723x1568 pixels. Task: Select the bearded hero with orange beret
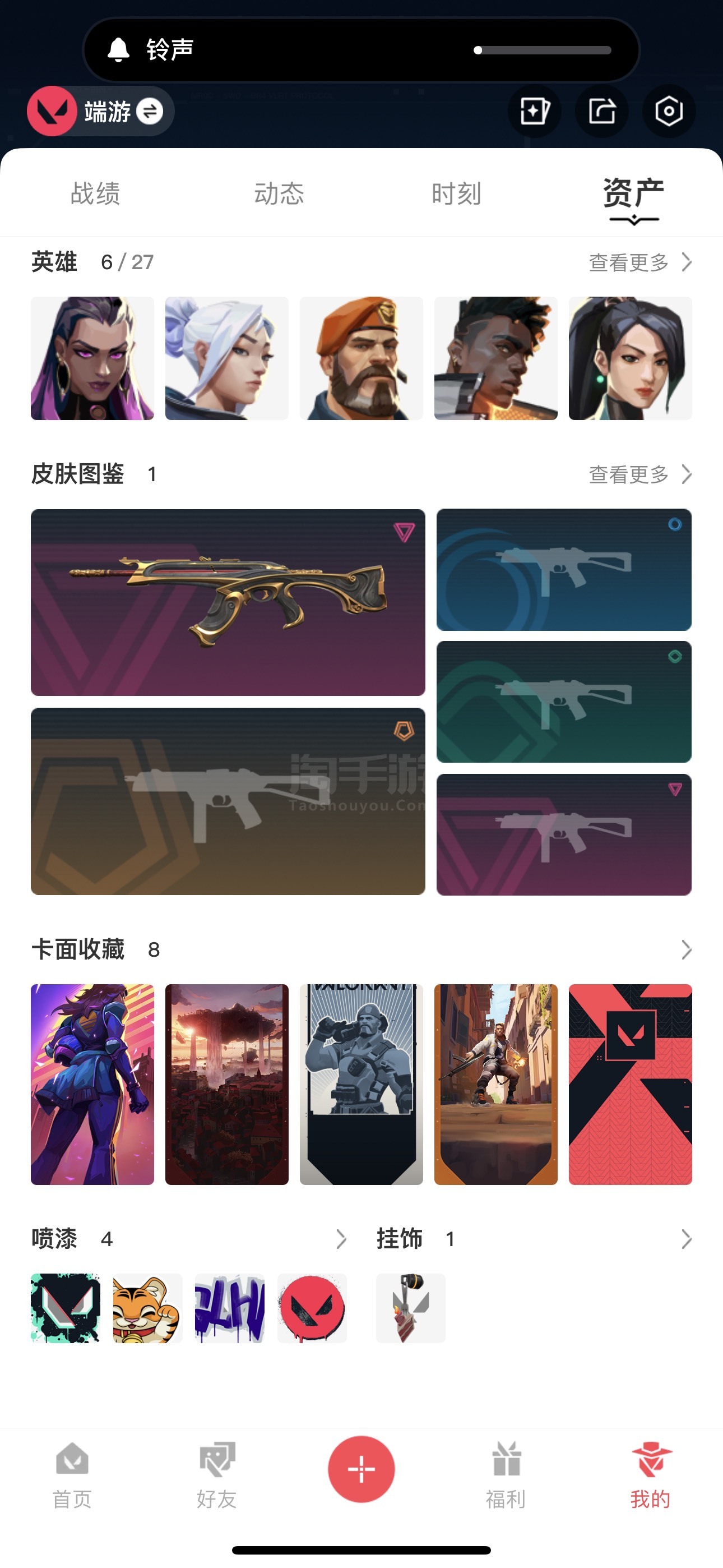(x=361, y=358)
